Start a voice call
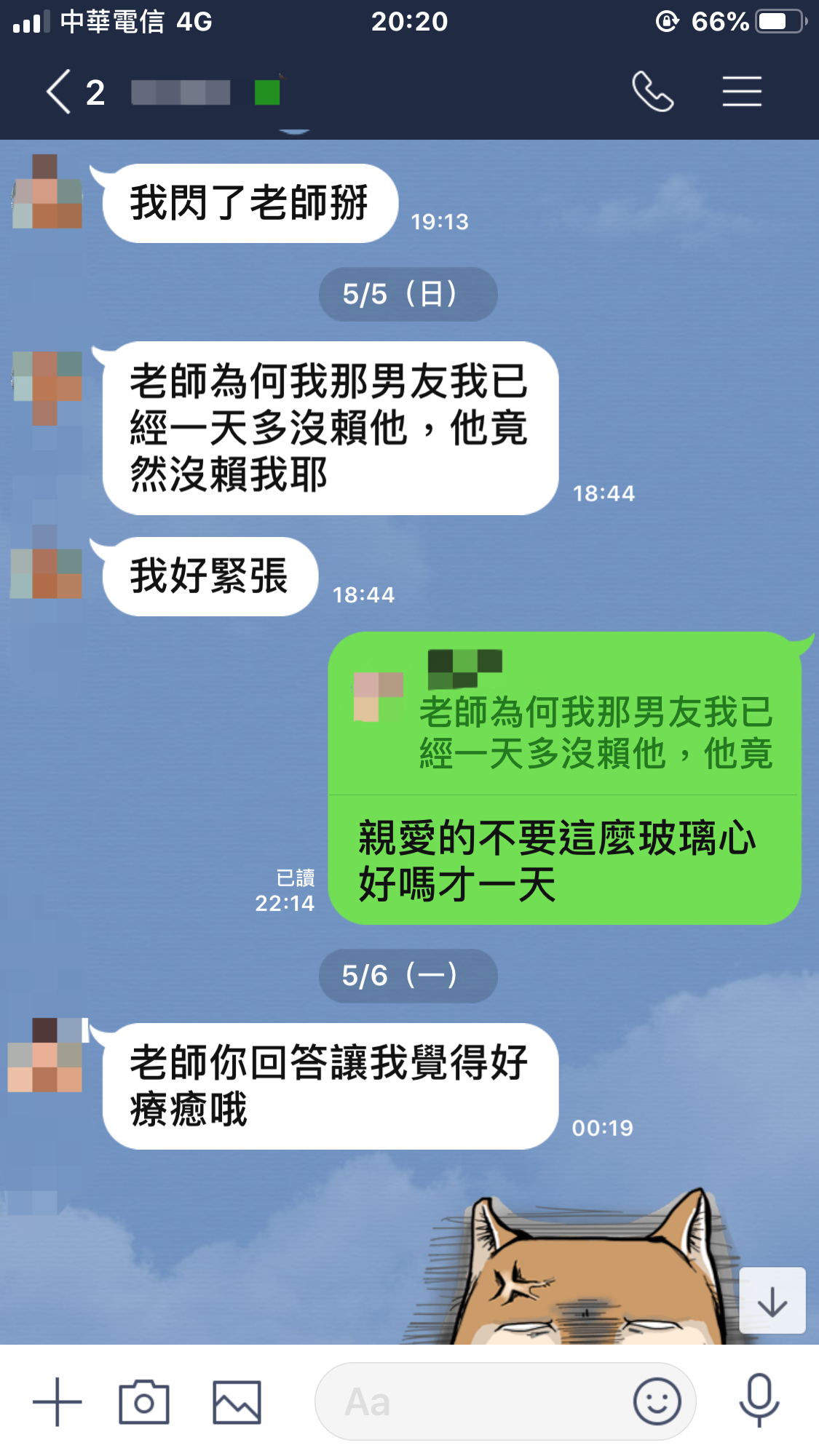Viewport: 819px width, 1456px height. [x=652, y=92]
